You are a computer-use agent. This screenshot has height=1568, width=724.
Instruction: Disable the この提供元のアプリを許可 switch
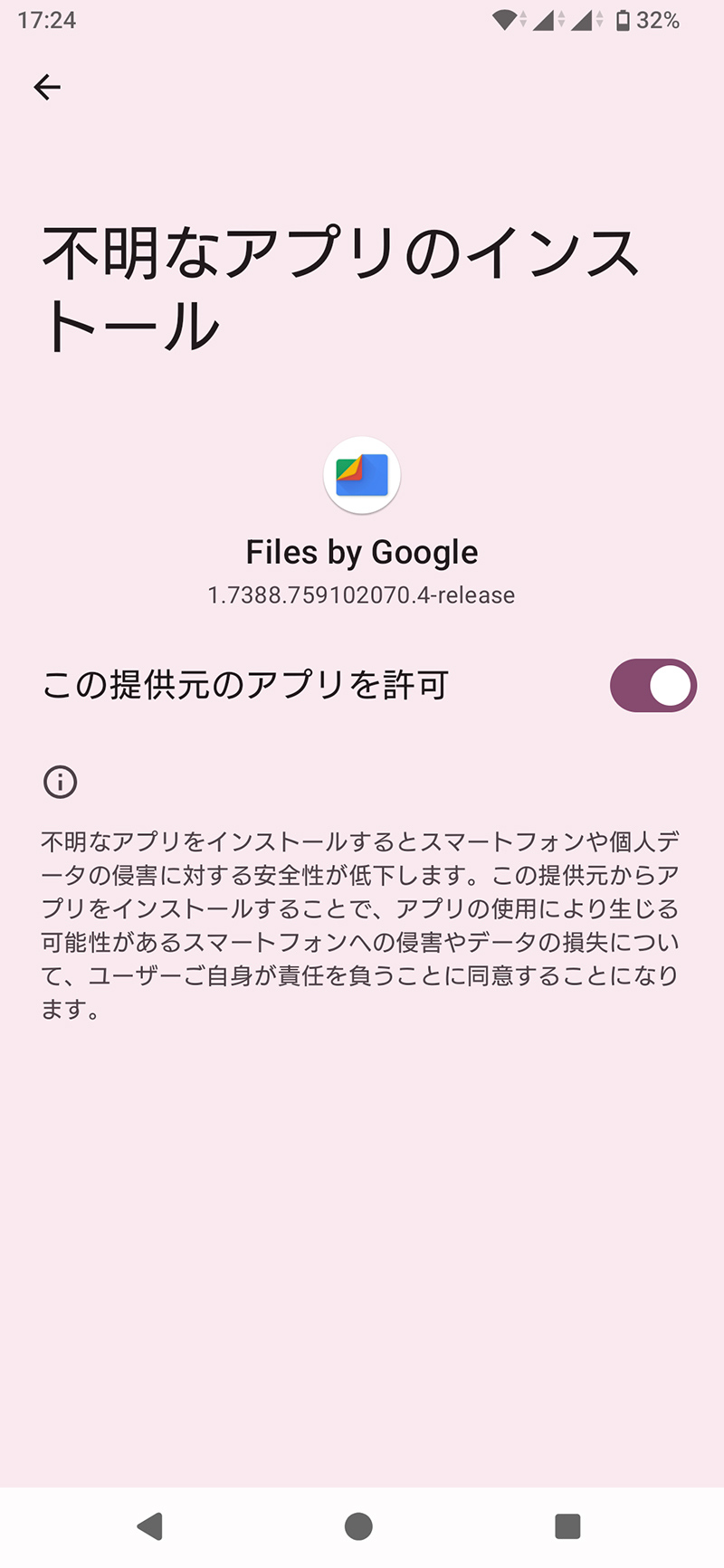click(x=653, y=686)
